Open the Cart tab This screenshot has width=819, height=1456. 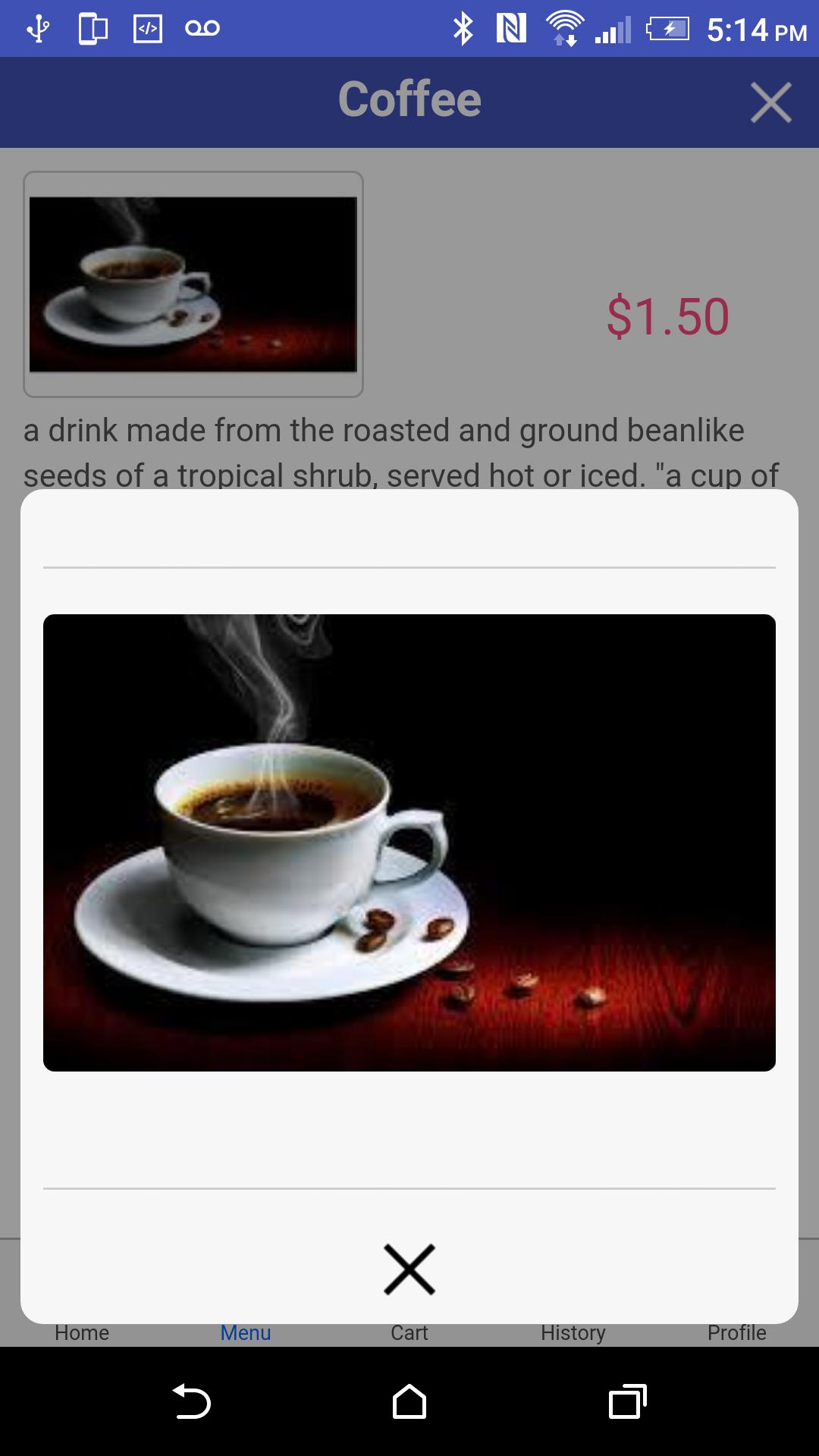point(409,1332)
